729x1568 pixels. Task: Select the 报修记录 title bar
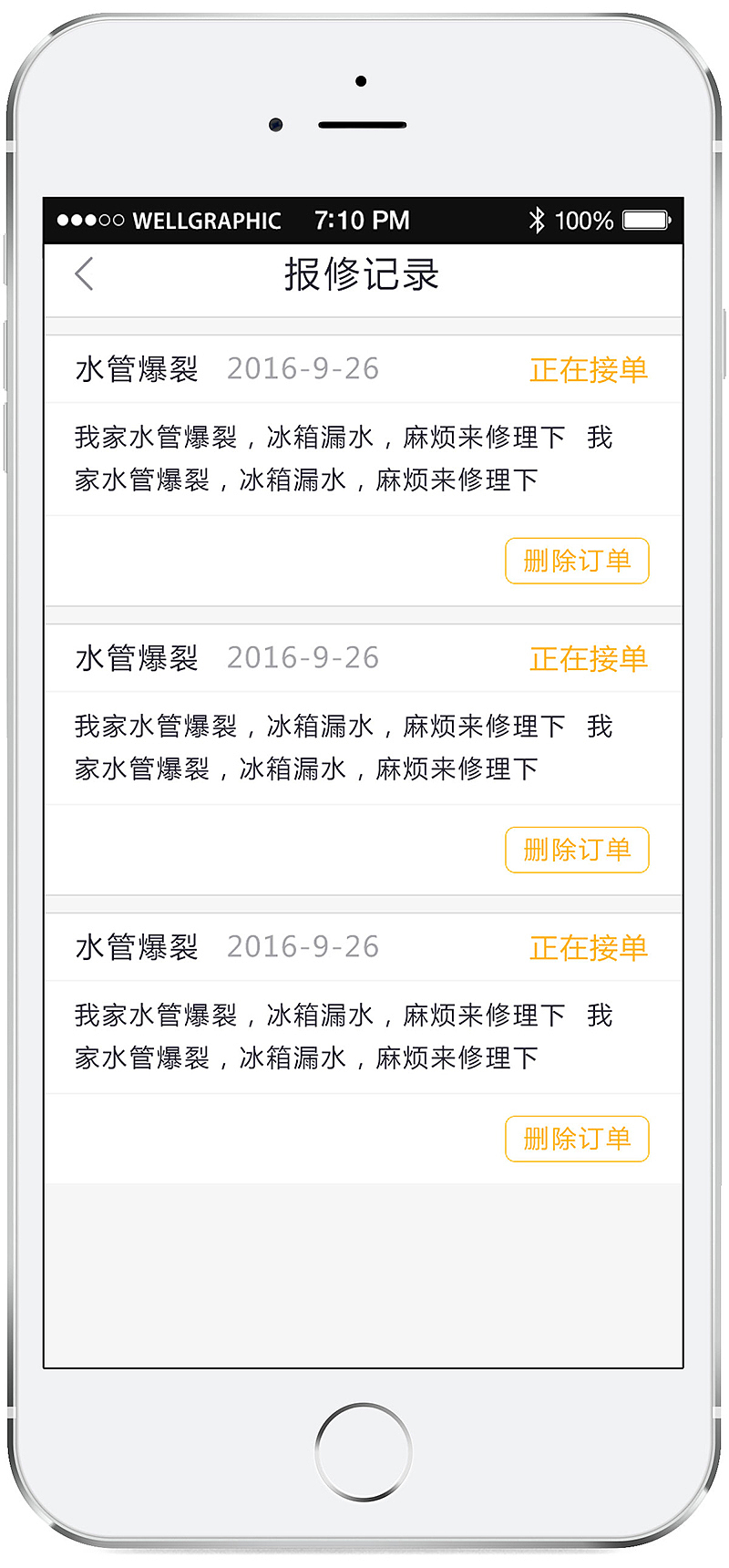click(362, 273)
